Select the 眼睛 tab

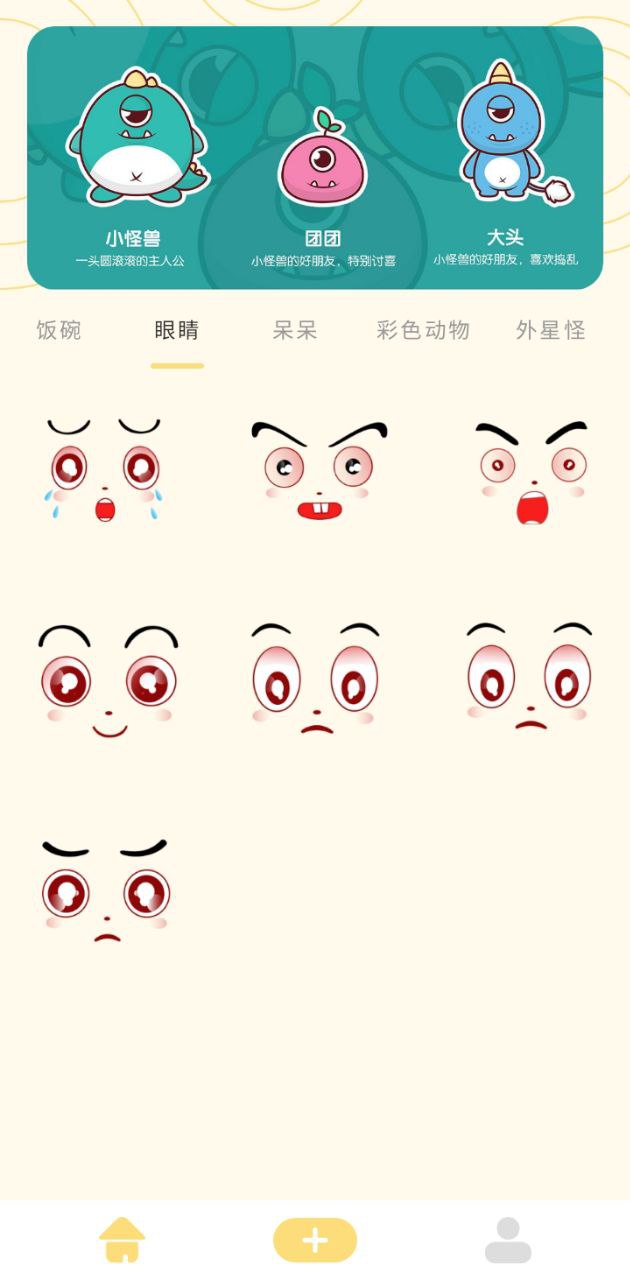coord(177,330)
